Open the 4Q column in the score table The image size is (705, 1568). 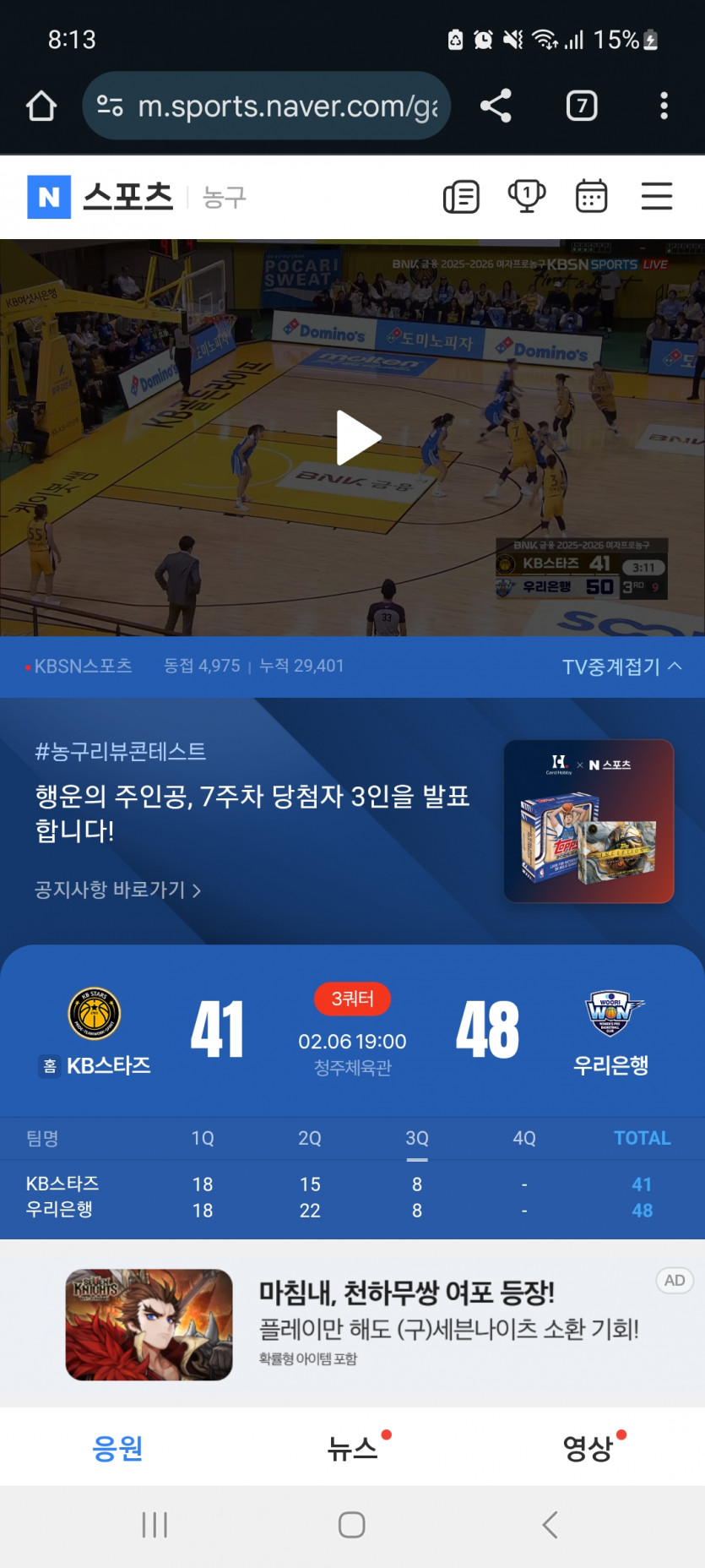coord(524,1137)
